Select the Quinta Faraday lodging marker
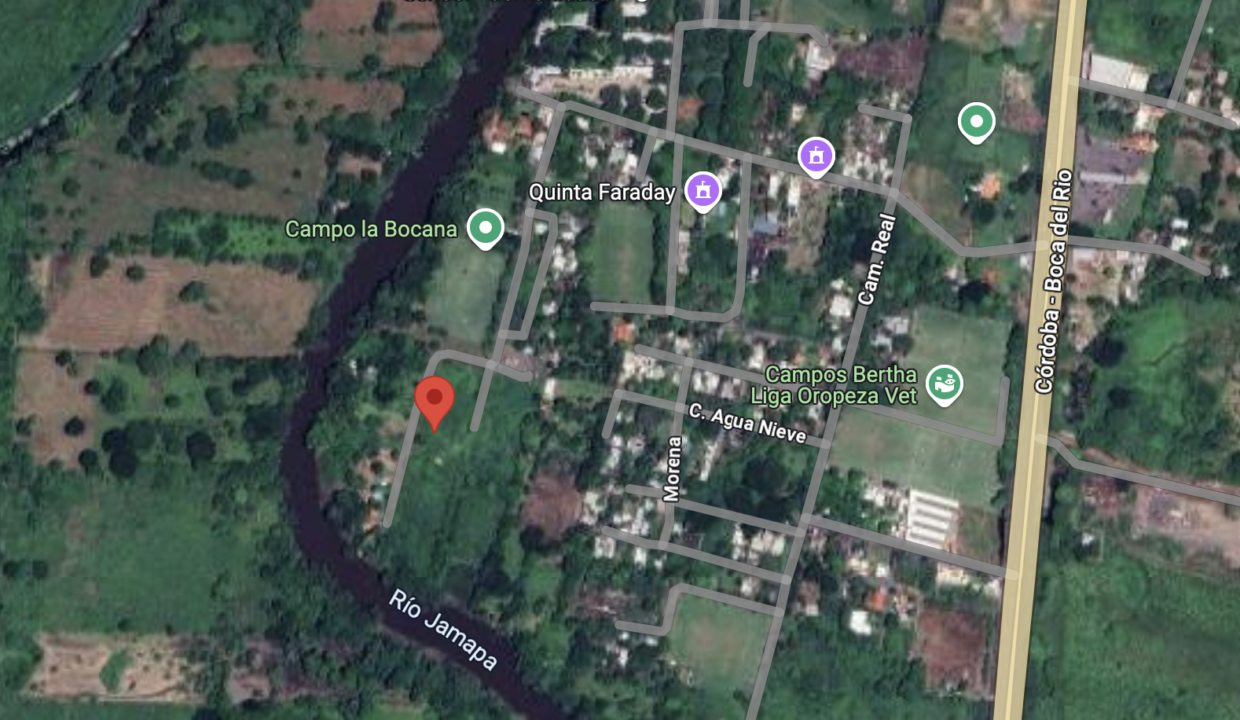 [703, 190]
